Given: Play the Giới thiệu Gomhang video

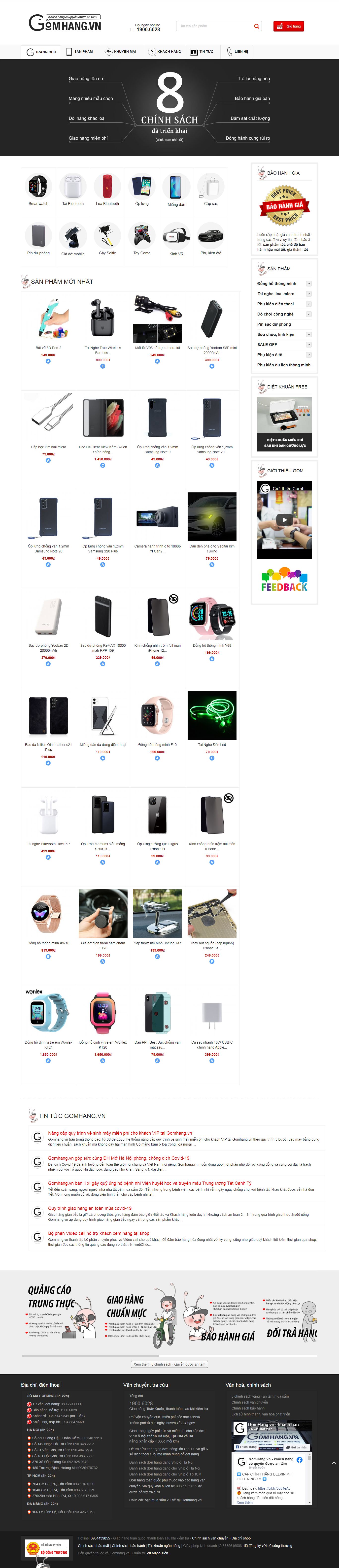Looking at the screenshot, I should [x=284, y=520].
